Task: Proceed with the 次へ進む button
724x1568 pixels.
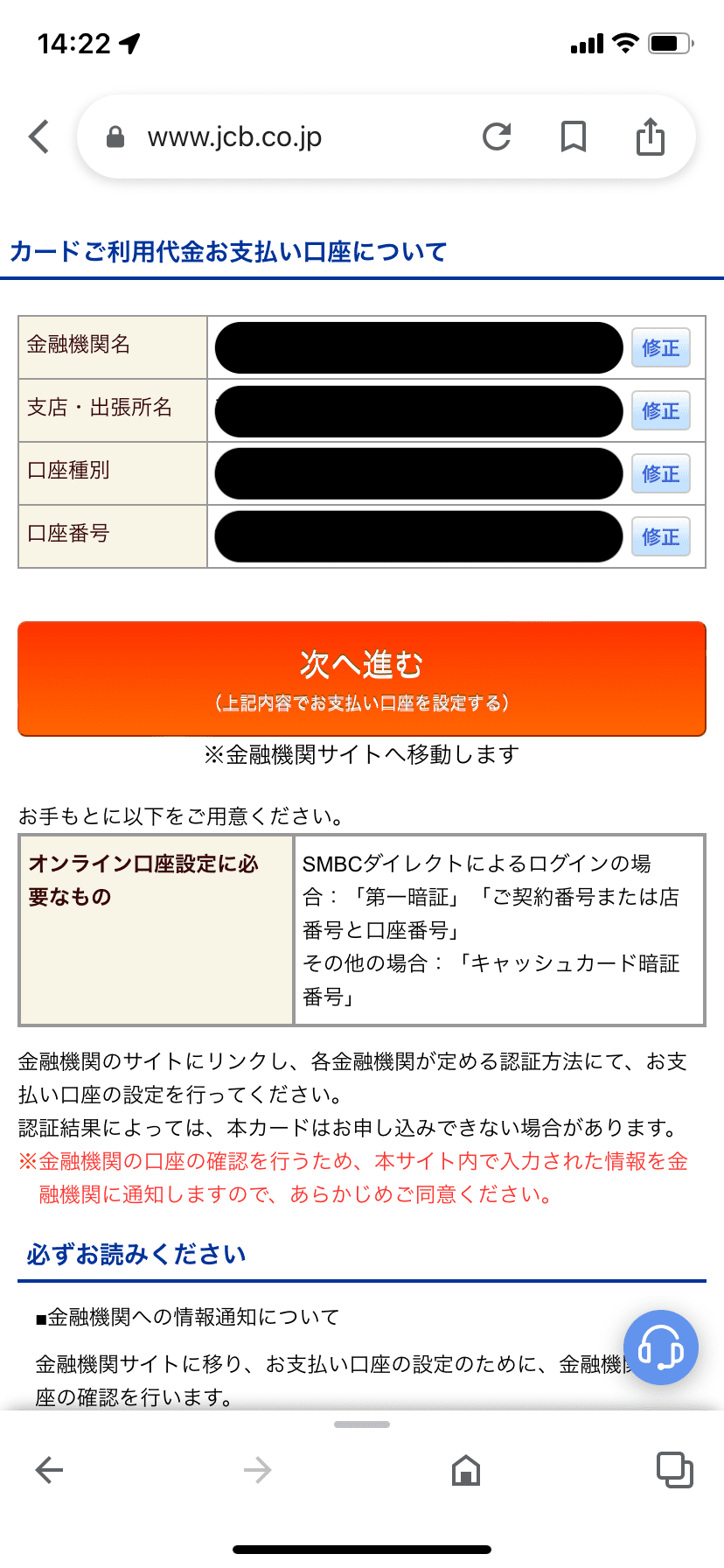Action: click(x=362, y=678)
